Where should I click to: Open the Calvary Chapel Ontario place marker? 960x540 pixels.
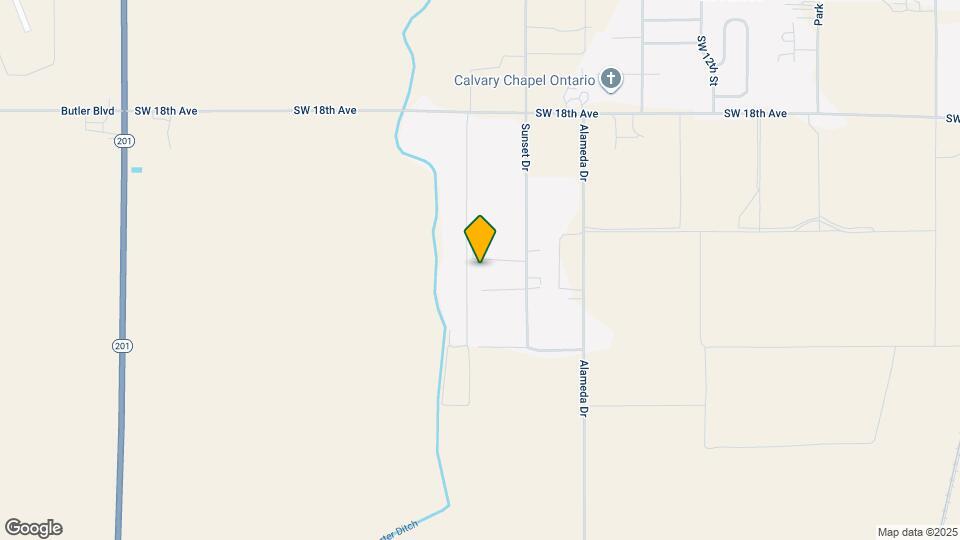[610, 80]
